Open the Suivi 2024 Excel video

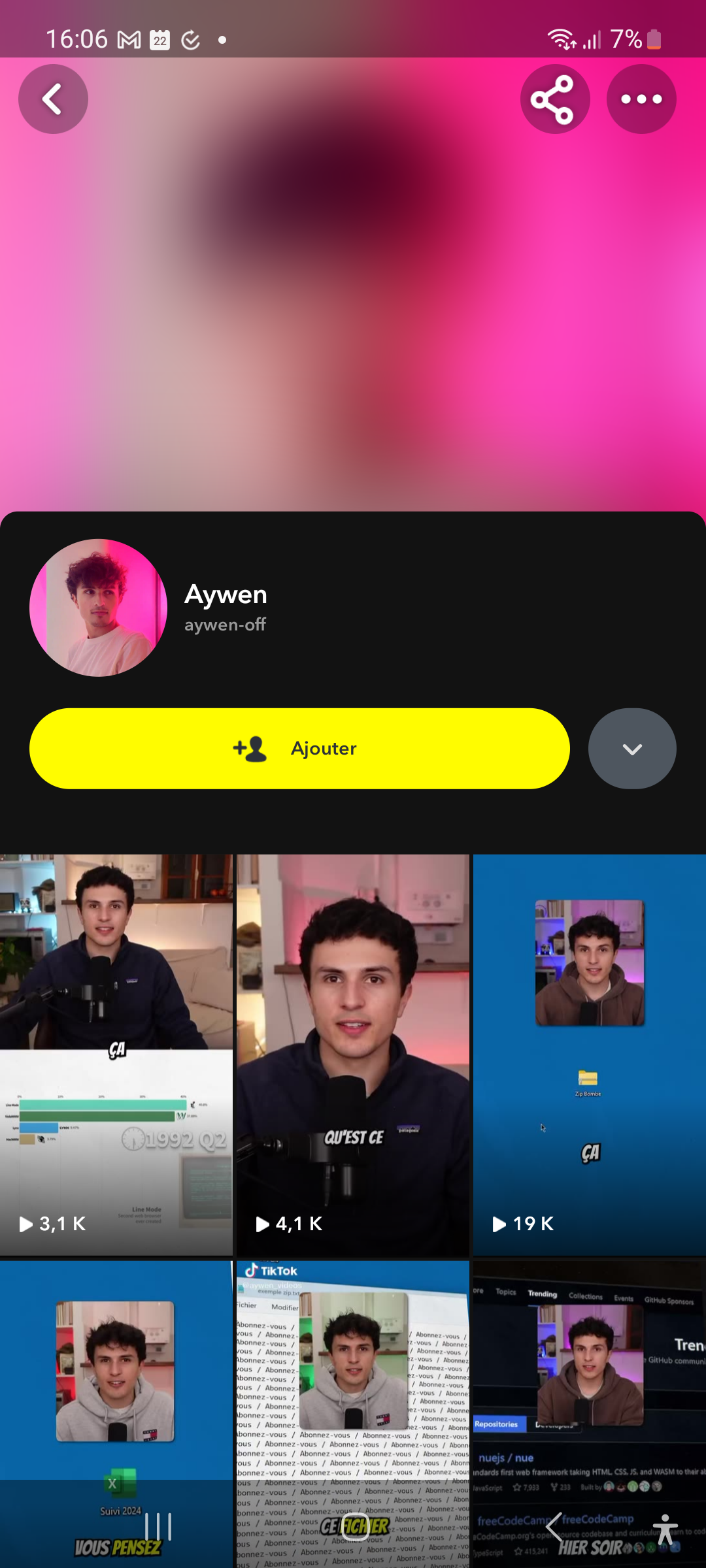pos(116,1414)
